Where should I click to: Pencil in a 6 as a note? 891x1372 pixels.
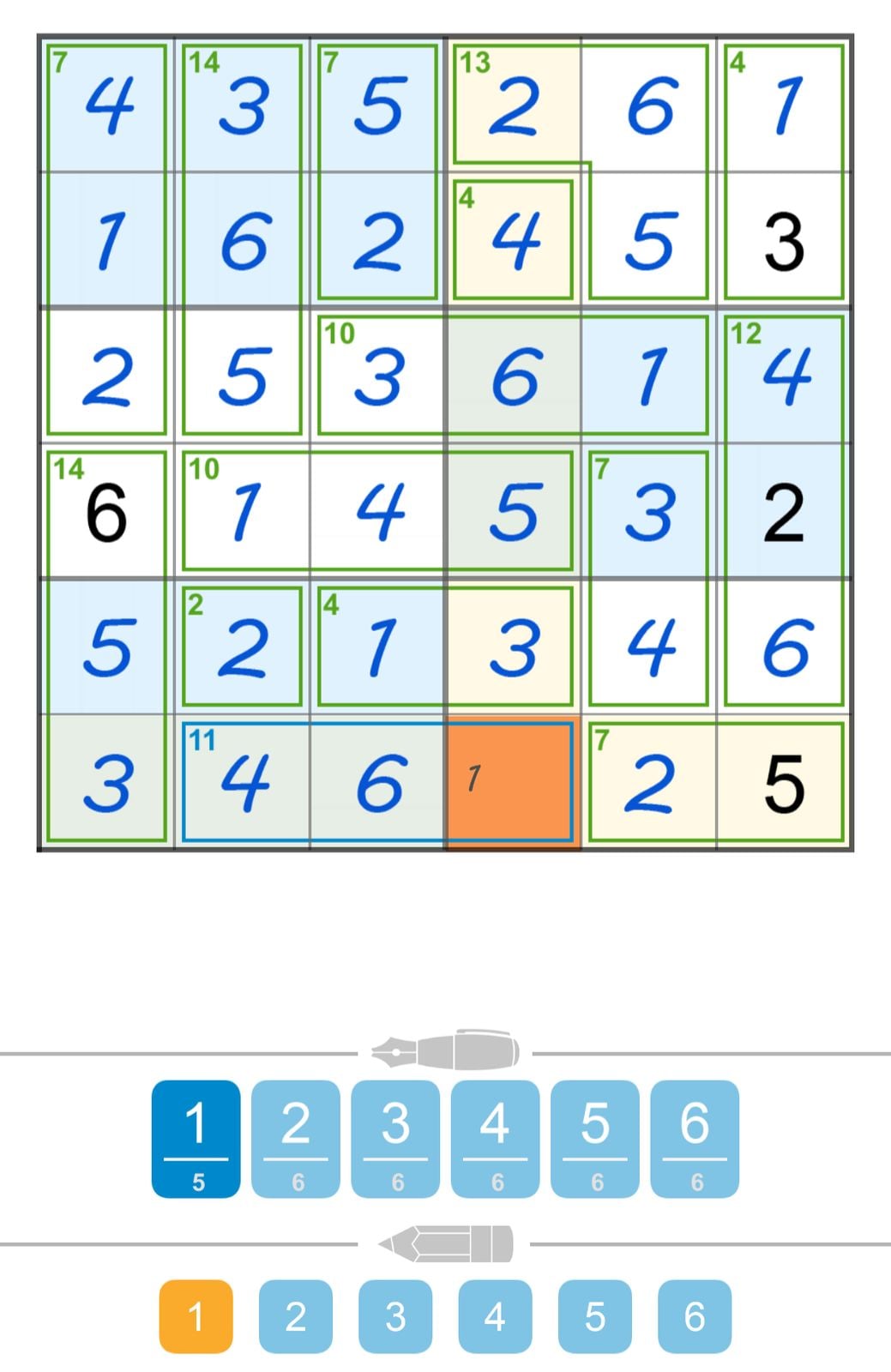[695, 1316]
